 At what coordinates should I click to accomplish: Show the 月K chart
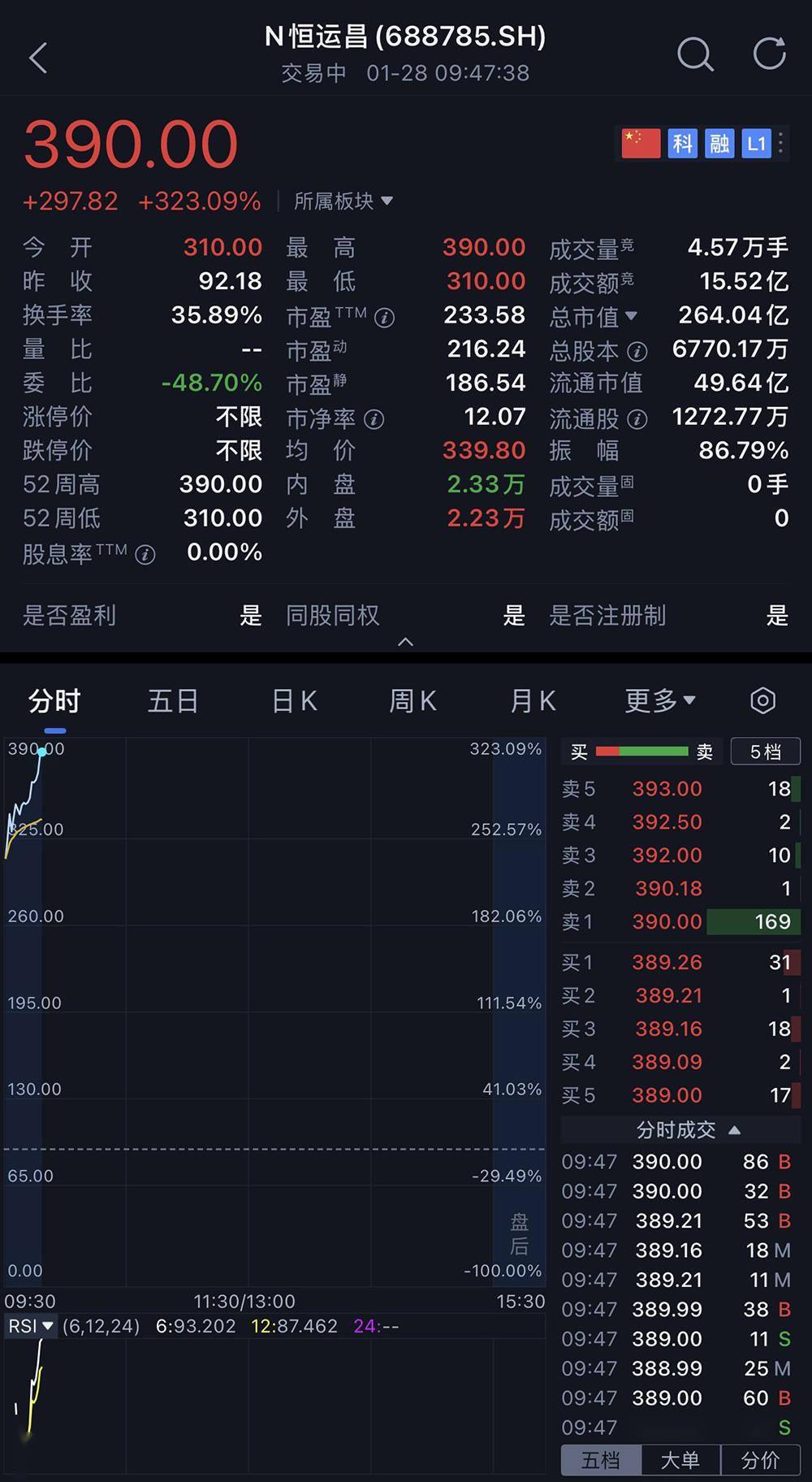tap(533, 700)
